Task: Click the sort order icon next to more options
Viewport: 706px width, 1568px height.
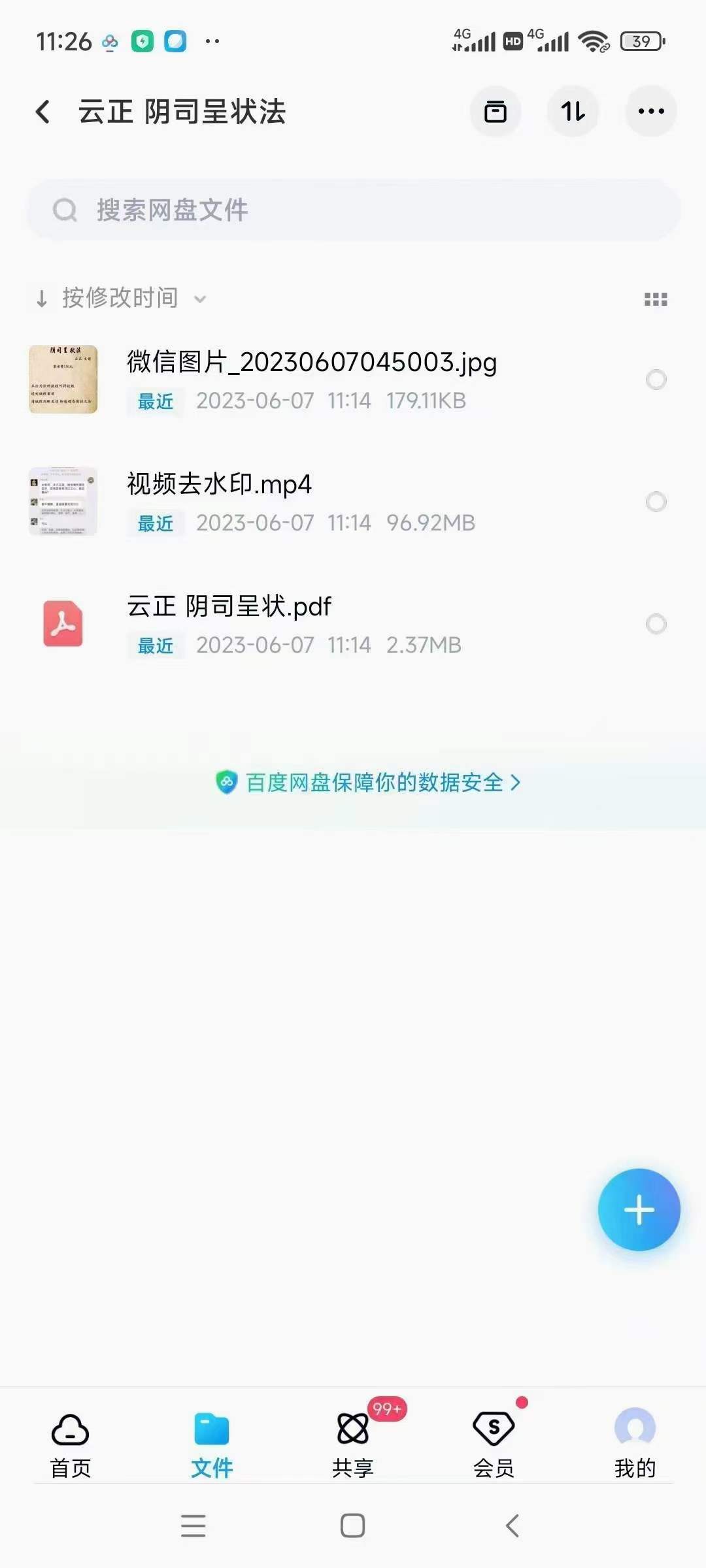Action: tap(573, 112)
